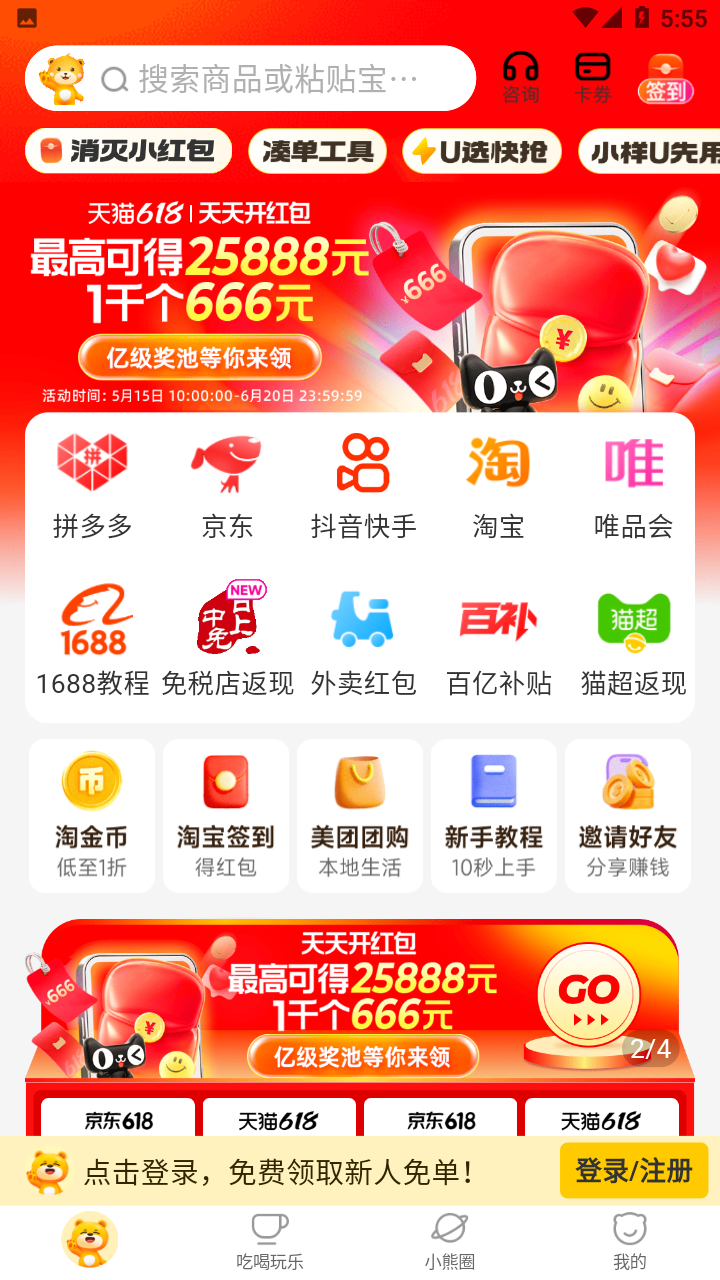Open the 美团团购 card
This screenshot has width=720, height=1280.
[x=360, y=815]
